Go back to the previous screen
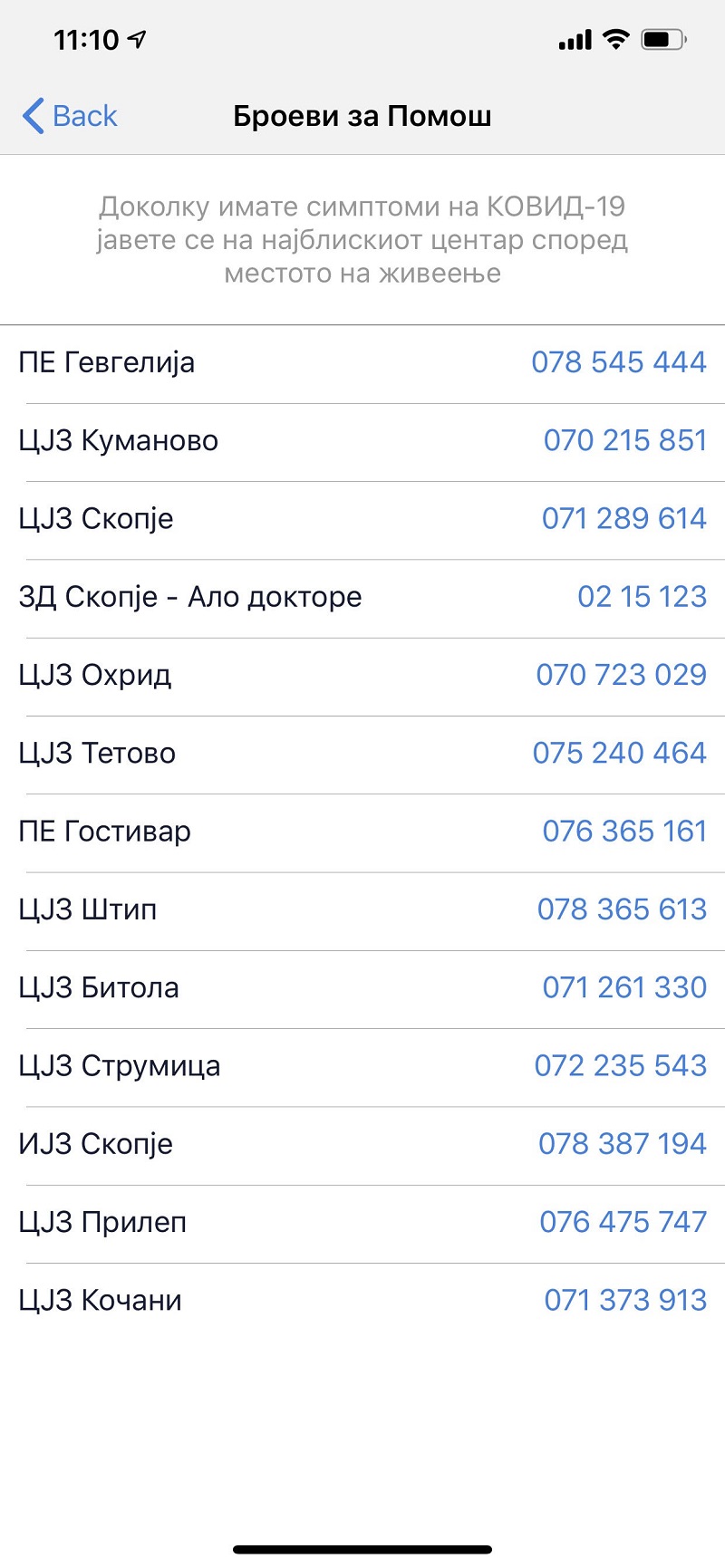Image resolution: width=725 pixels, height=1568 pixels. click(x=71, y=116)
